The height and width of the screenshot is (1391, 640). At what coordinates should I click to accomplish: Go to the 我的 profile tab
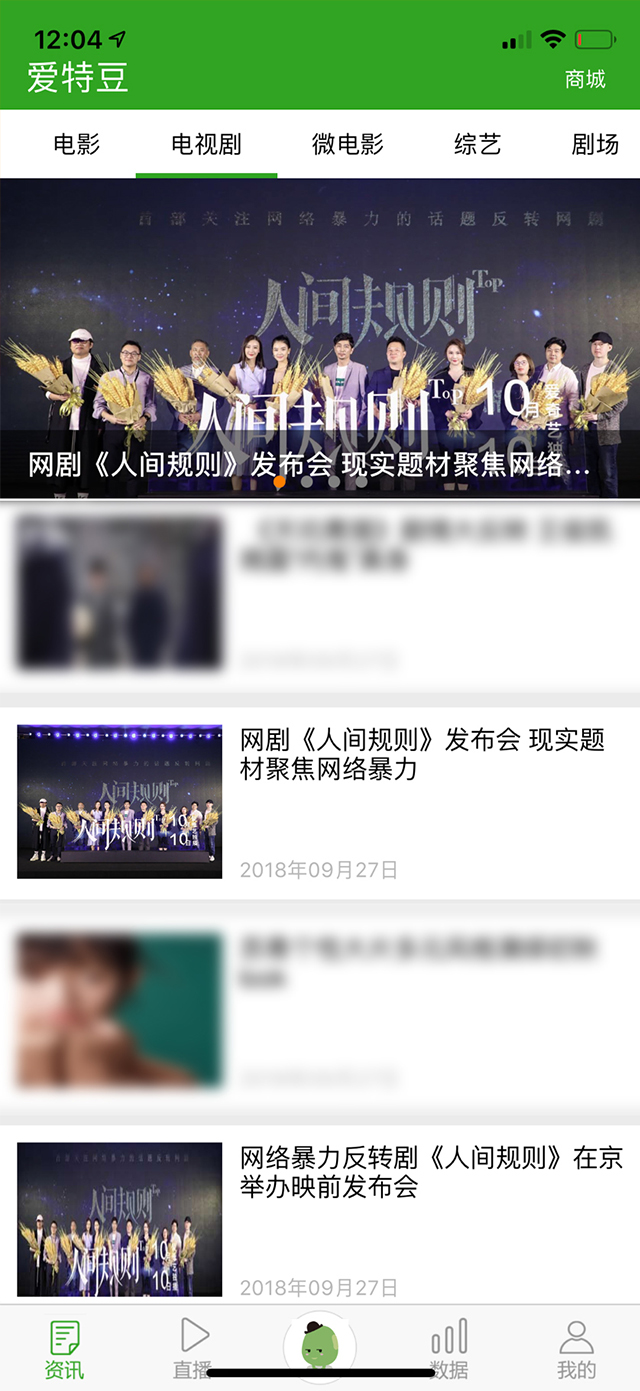click(x=576, y=1347)
